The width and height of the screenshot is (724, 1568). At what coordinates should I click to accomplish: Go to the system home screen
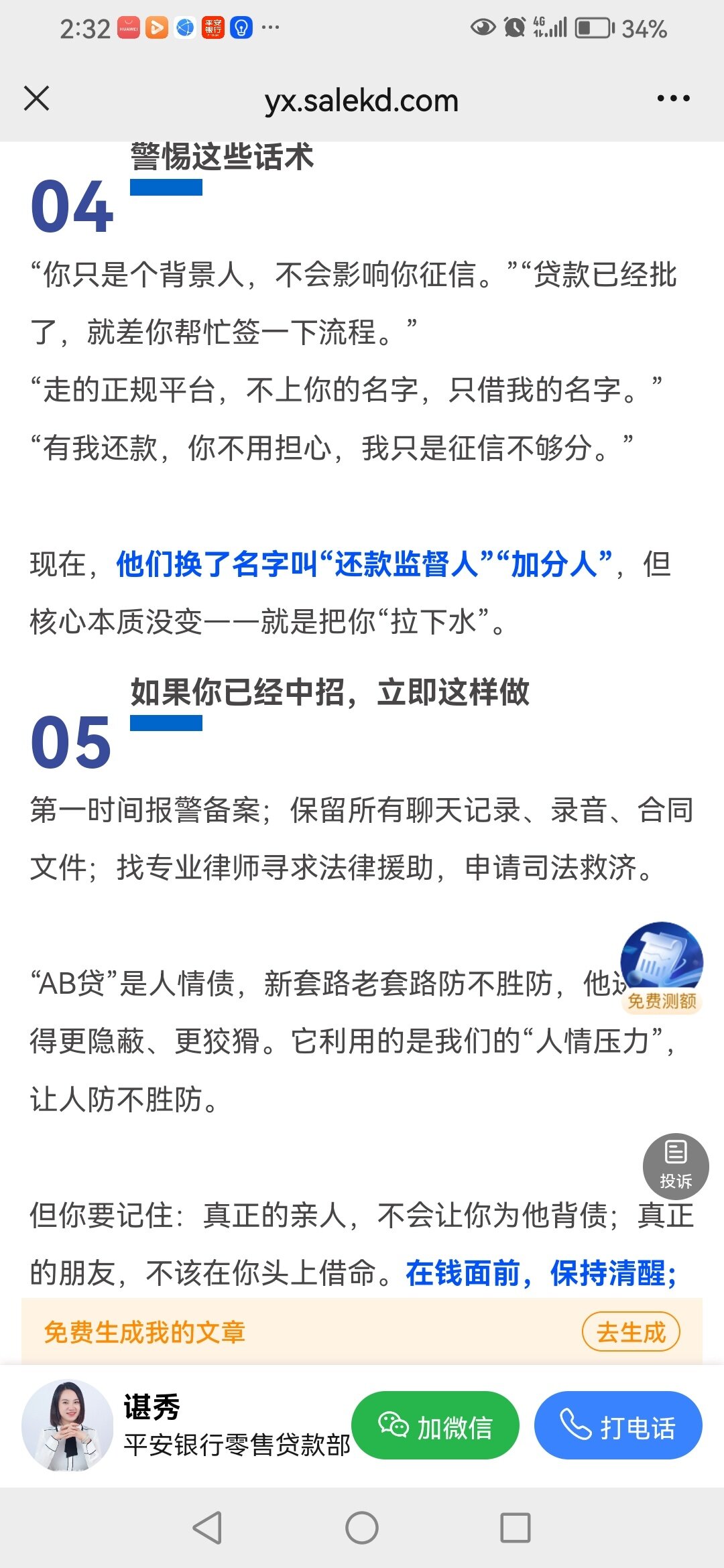coord(362,1528)
